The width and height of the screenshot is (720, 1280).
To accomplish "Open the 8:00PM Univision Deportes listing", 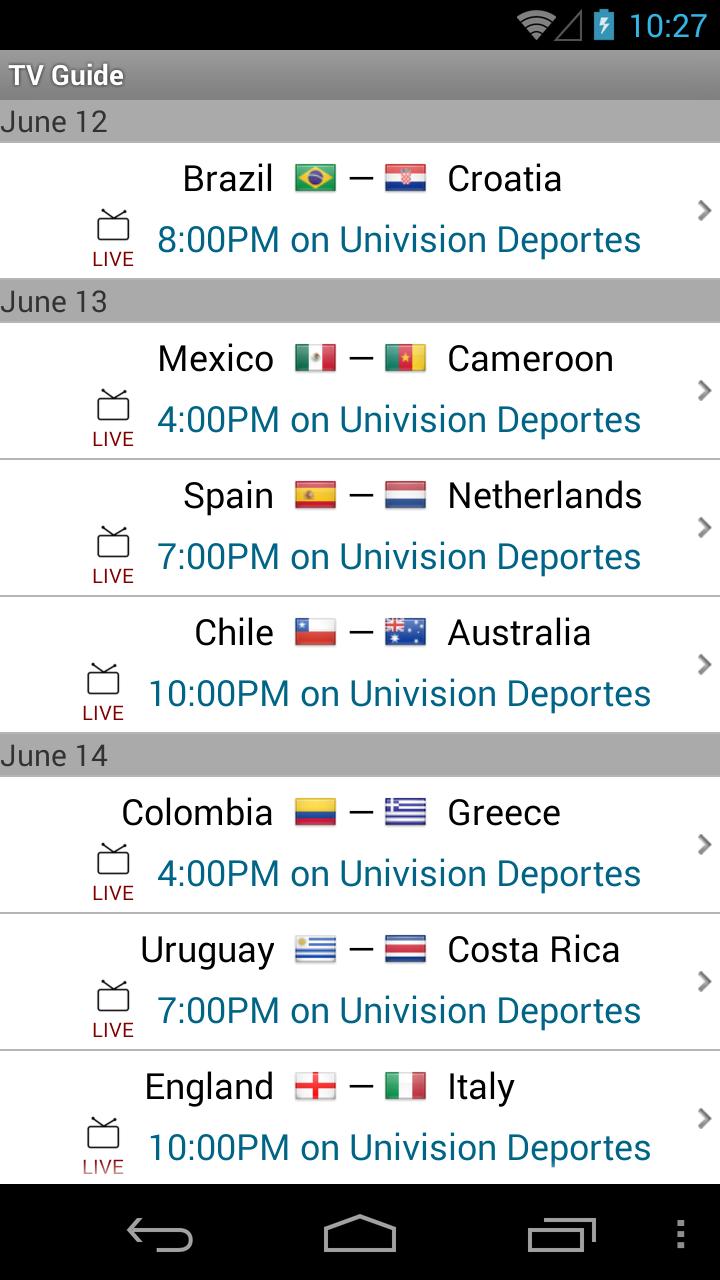I will pos(398,239).
